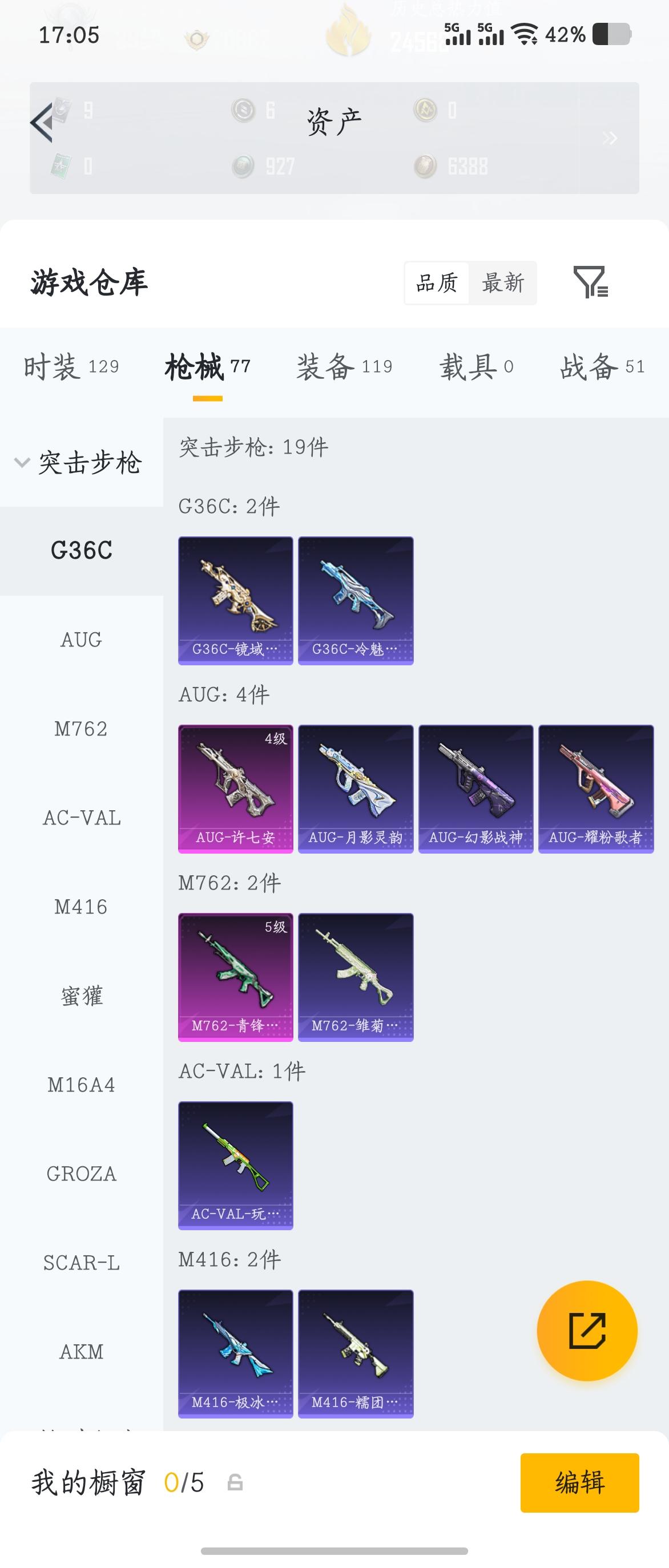This screenshot has height=1568, width=669.
Task: Select GROZA in the weapon sidebar
Action: click(x=81, y=1174)
